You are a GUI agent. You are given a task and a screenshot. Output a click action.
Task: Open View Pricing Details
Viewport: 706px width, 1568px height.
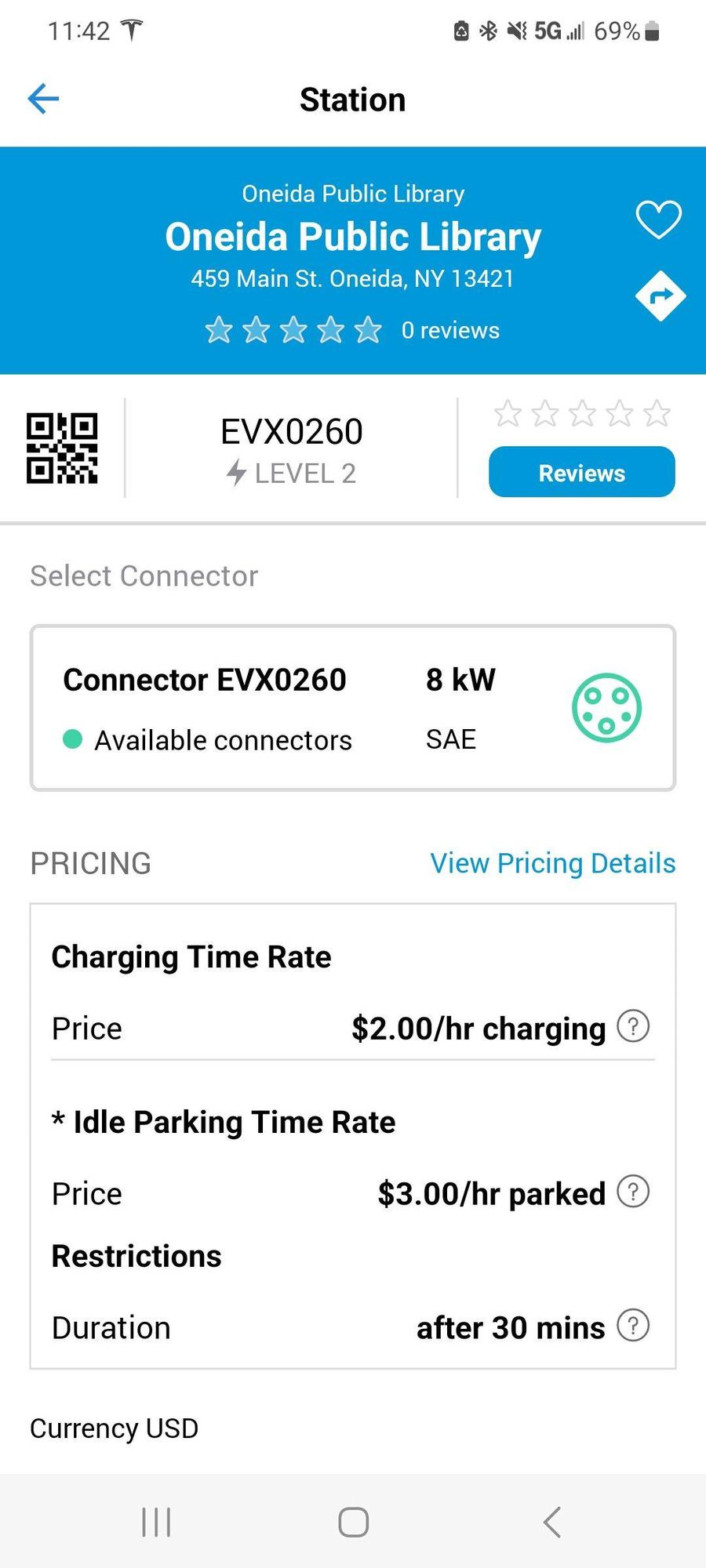pos(551,862)
